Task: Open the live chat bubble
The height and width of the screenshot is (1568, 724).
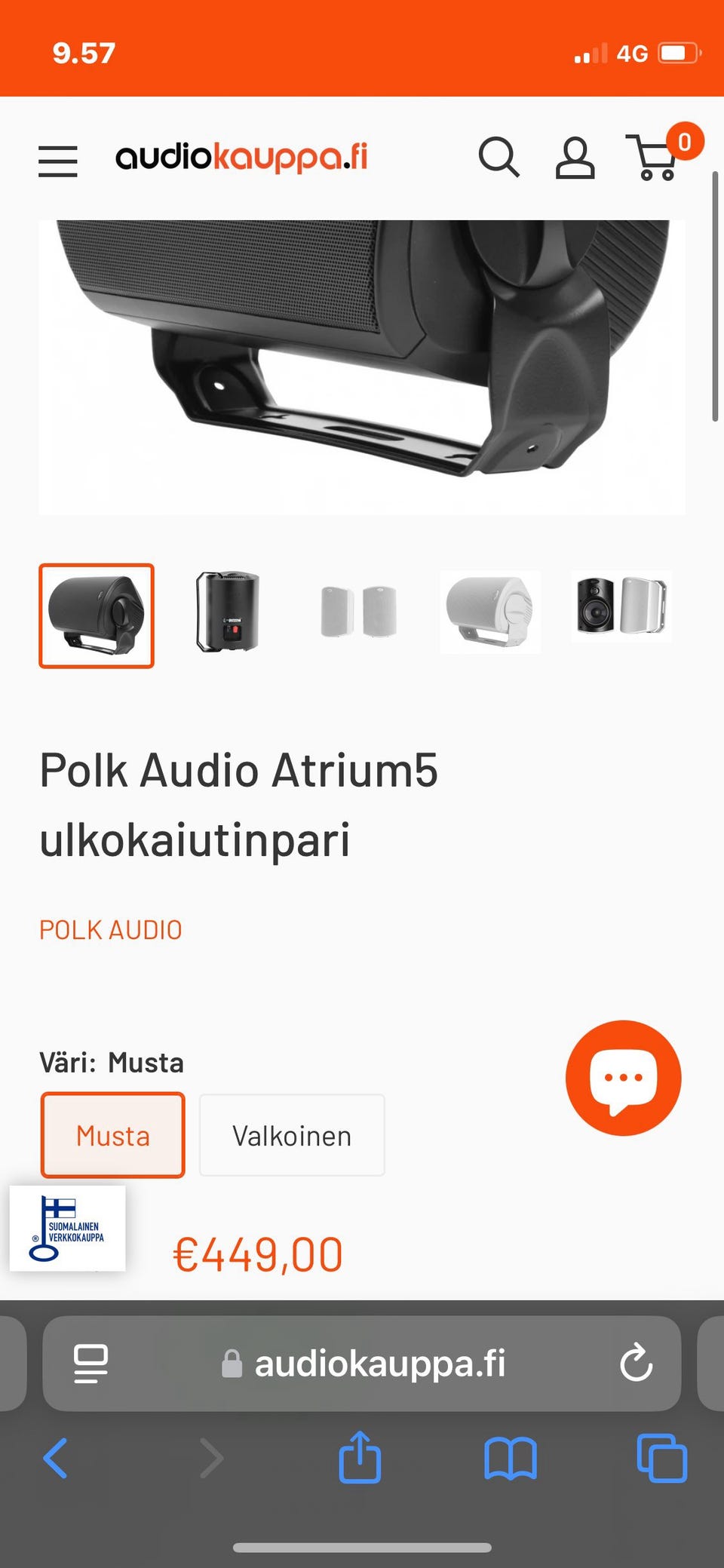Action: (x=623, y=1078)
